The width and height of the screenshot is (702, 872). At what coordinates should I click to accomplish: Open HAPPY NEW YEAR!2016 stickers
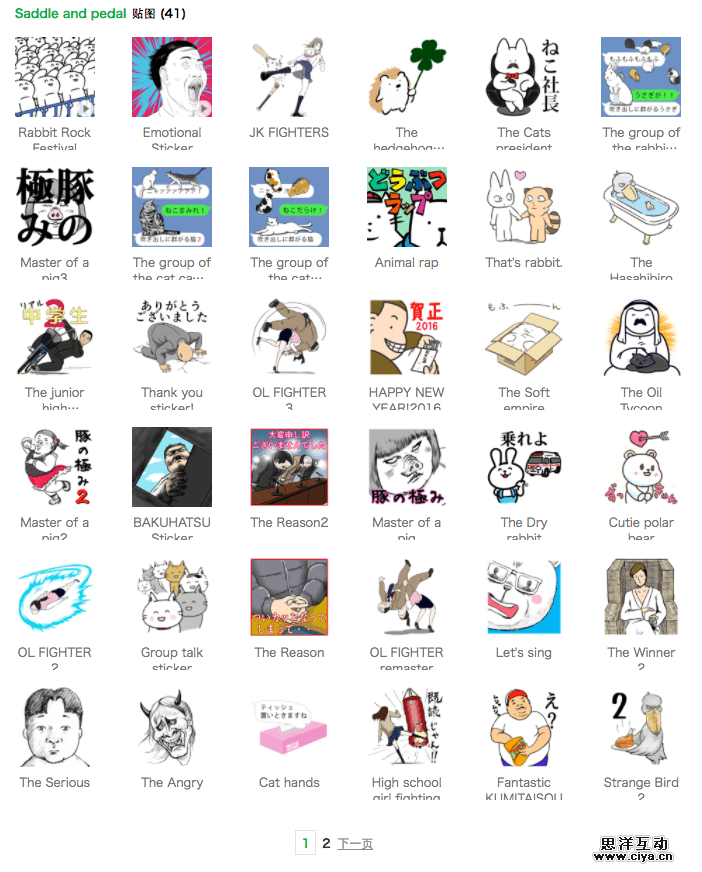click(x=407, y=338)
